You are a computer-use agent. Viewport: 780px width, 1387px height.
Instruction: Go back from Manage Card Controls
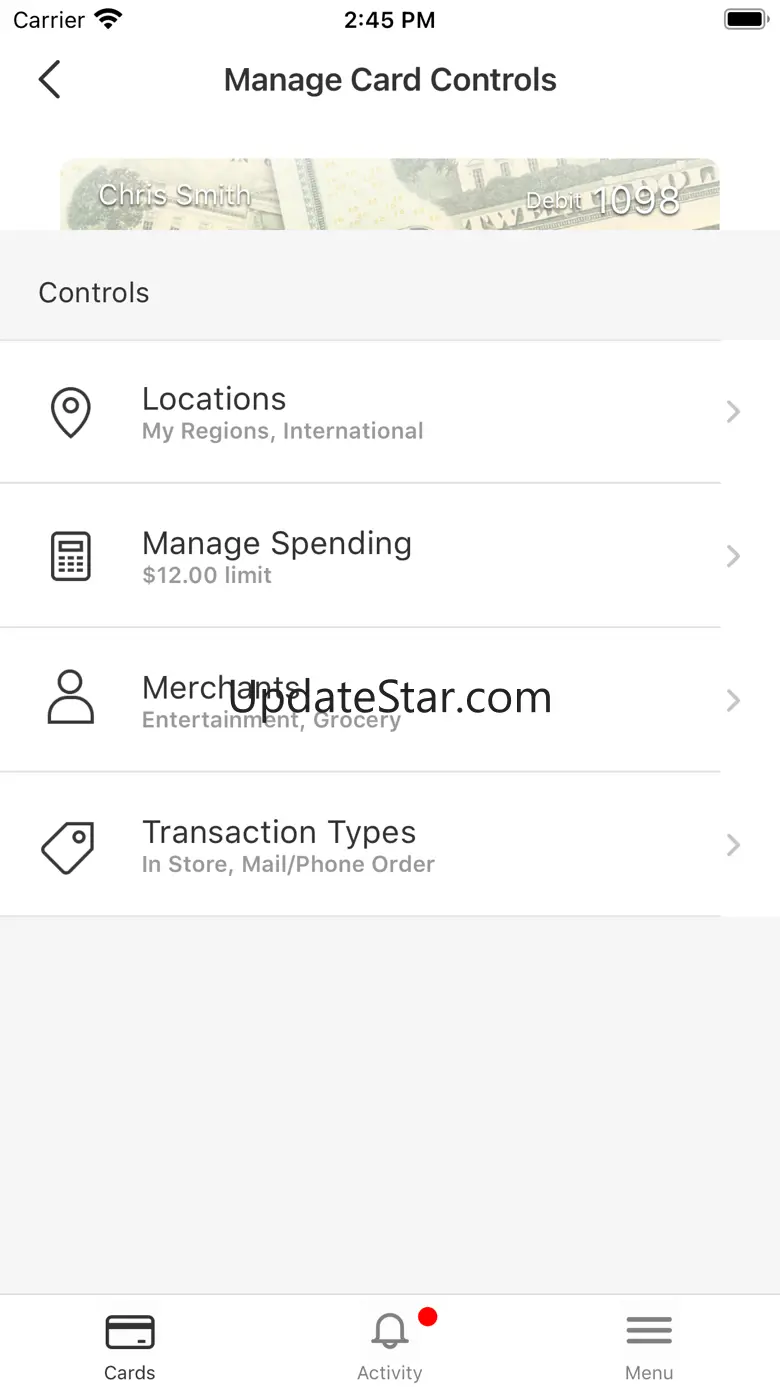[x=49, y=80]
